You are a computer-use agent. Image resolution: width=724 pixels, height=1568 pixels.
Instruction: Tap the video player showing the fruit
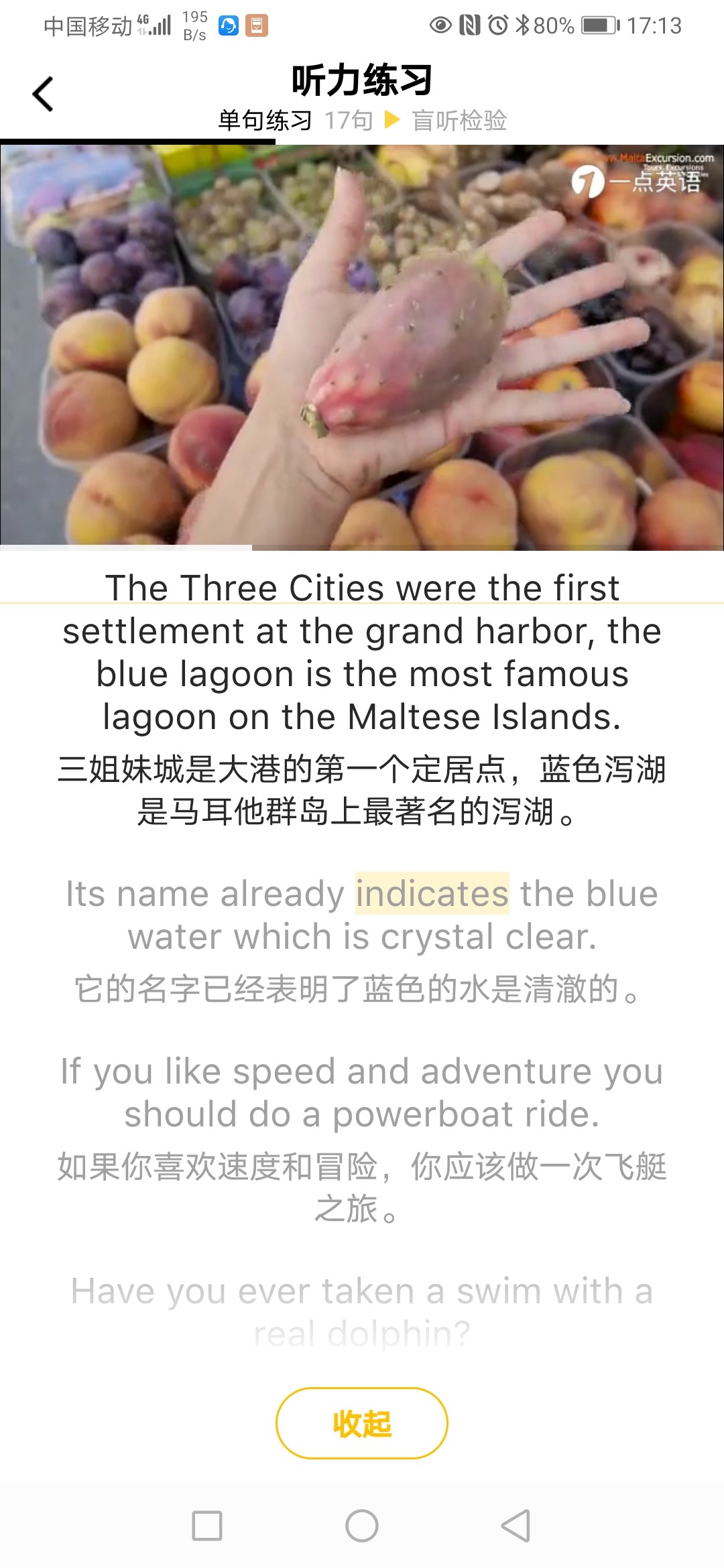pyautogui.click(x=362, y=347)
